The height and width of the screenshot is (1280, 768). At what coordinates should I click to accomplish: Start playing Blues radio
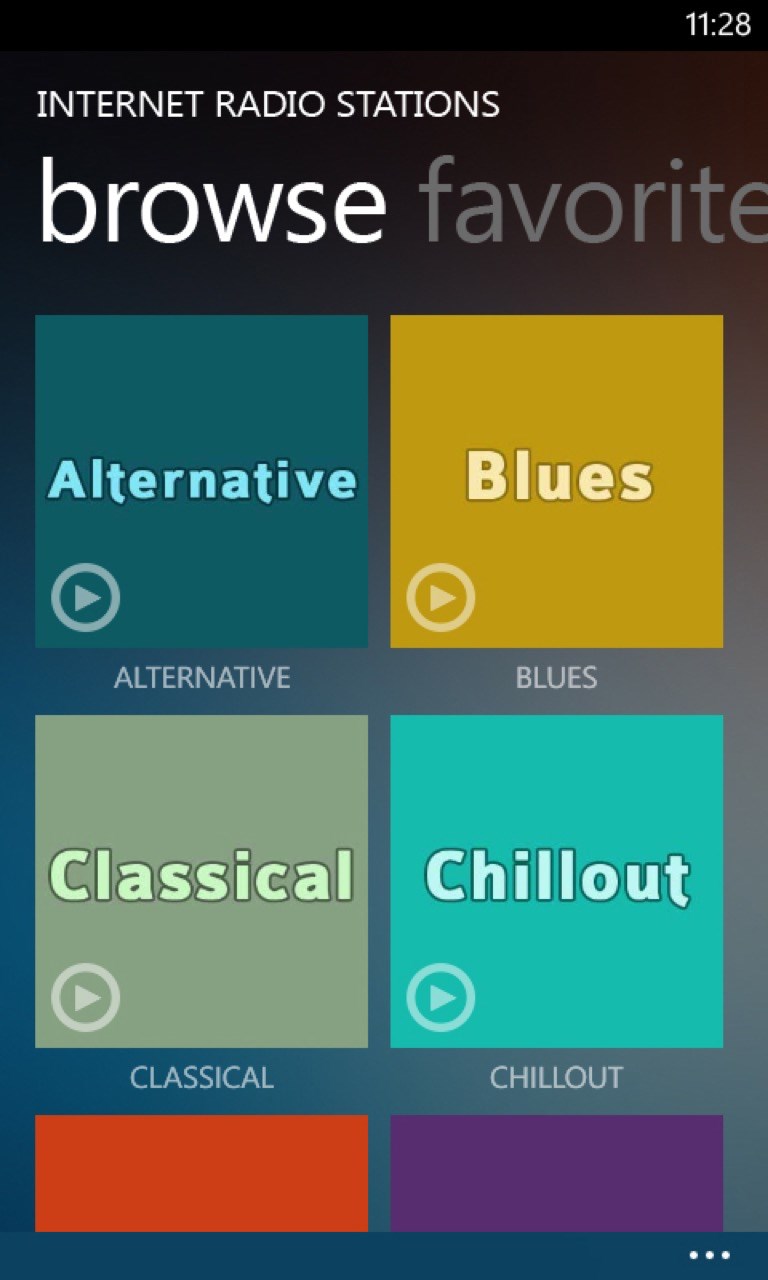click(x=441, y=598)
